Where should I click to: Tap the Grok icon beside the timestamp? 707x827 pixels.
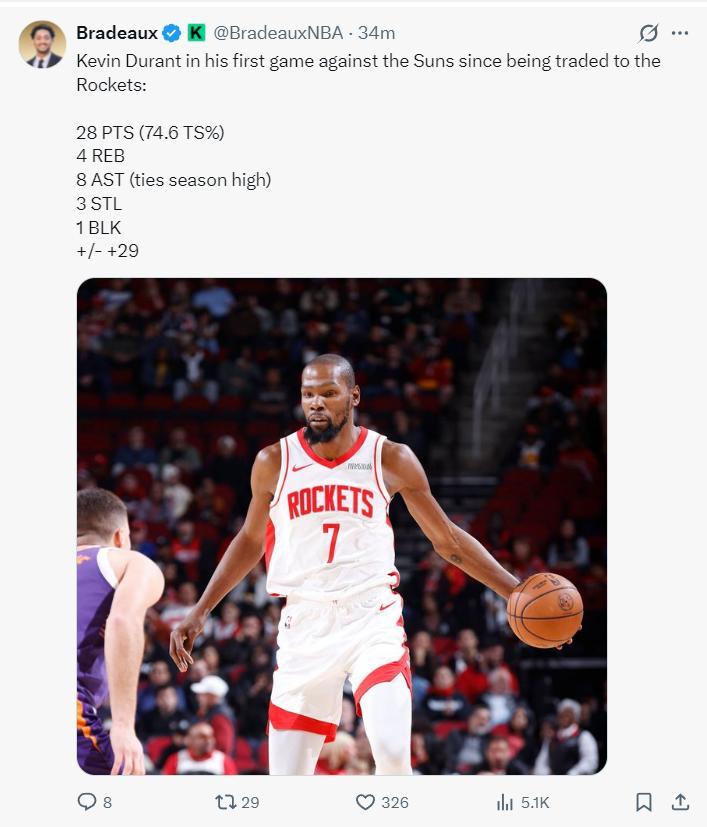(648, 33)
